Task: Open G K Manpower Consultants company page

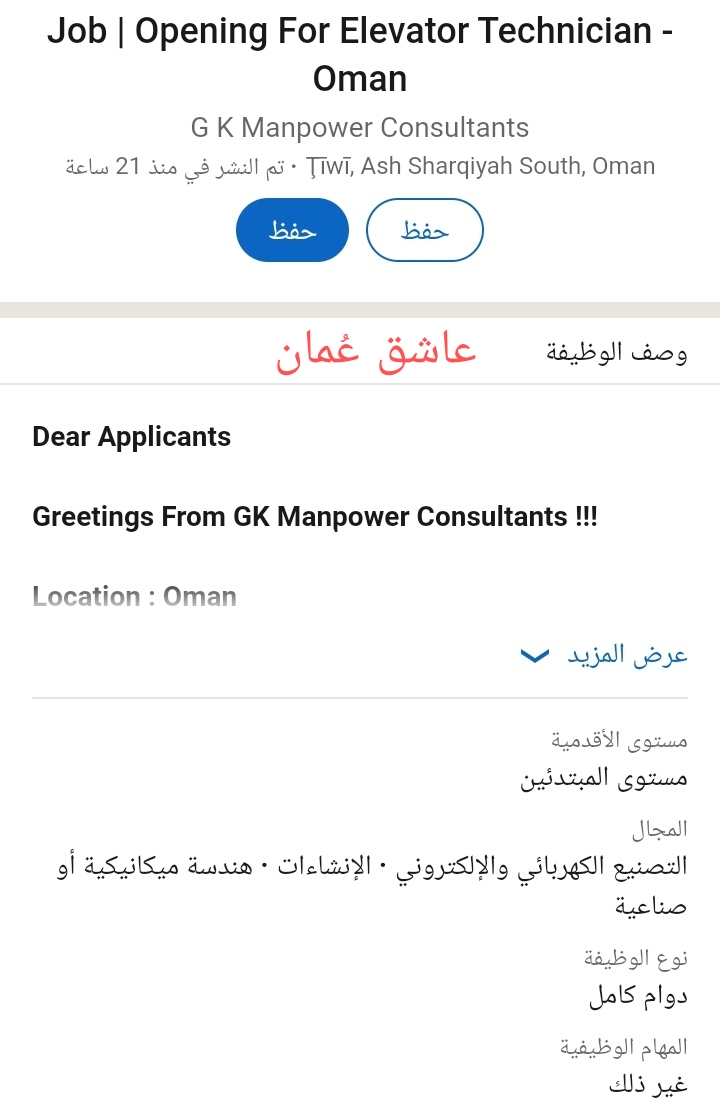Action: (x=360, y=128)
